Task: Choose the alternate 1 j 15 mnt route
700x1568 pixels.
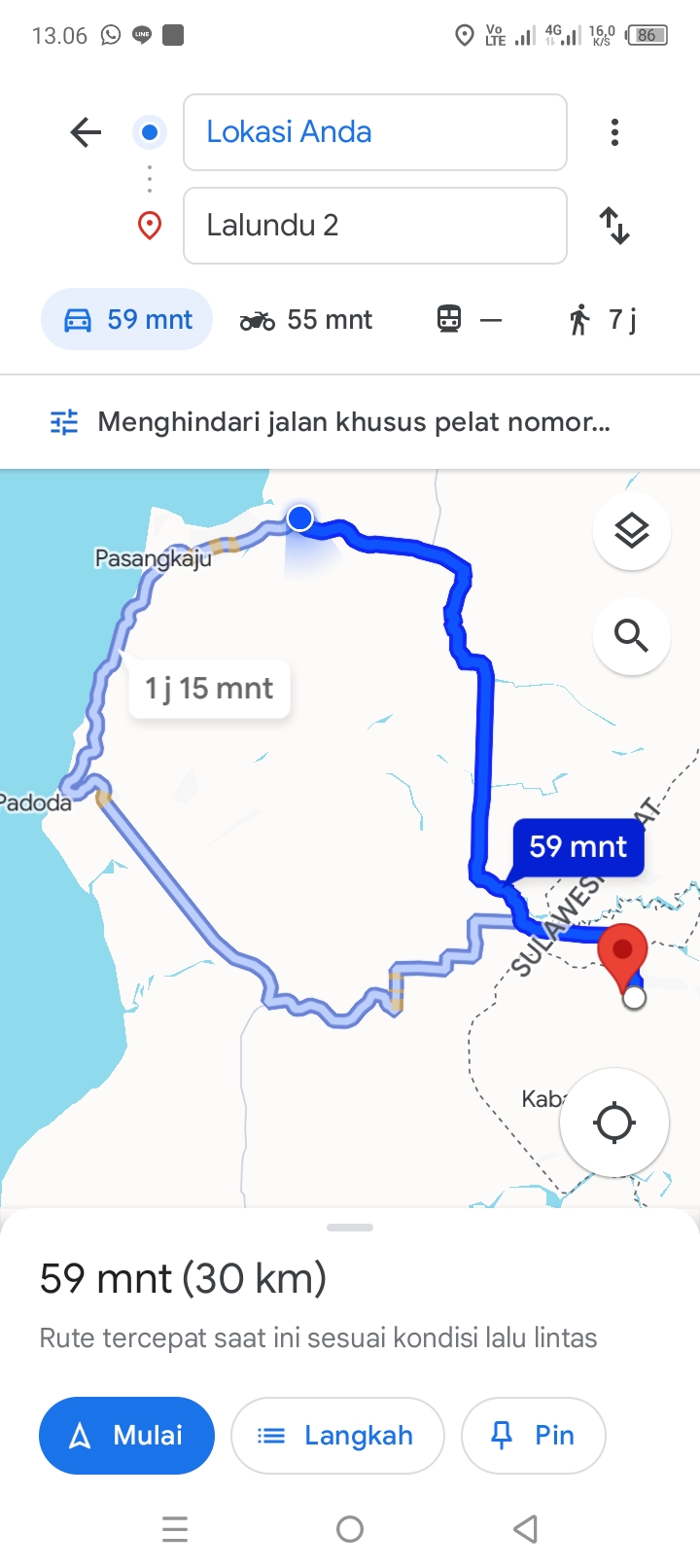Action: (210, 689)
